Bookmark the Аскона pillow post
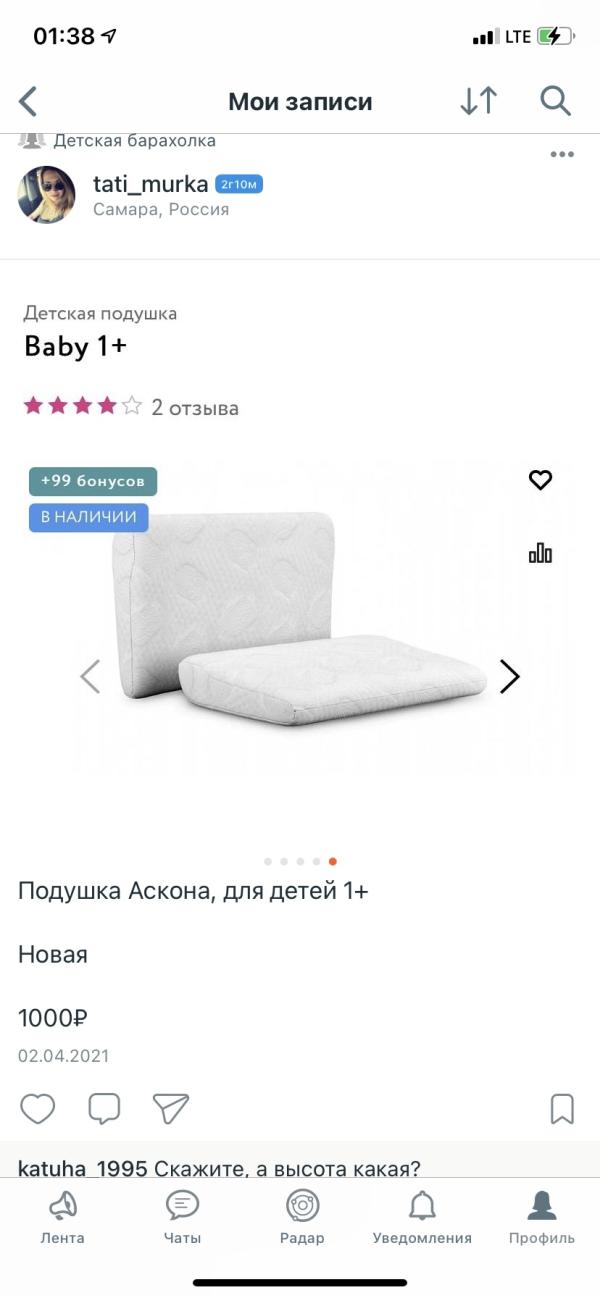The height and width of the screenshot is (1297, 600). [562, 1109]
